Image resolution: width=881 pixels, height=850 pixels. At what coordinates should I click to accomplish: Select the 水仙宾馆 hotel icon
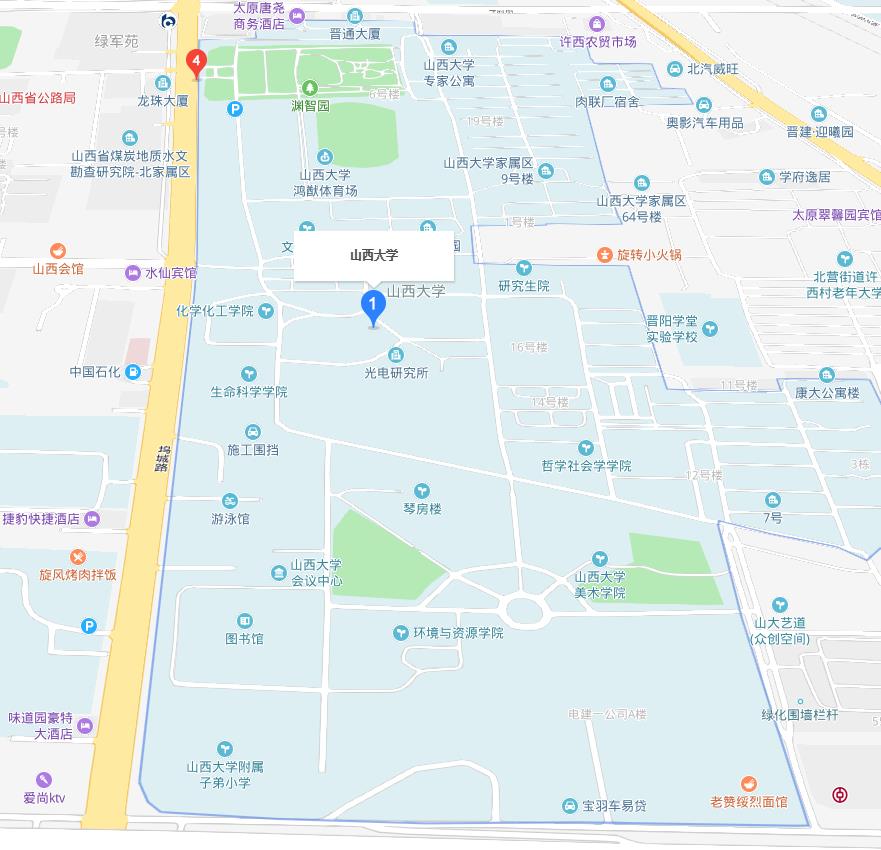[x=133, y=273]
